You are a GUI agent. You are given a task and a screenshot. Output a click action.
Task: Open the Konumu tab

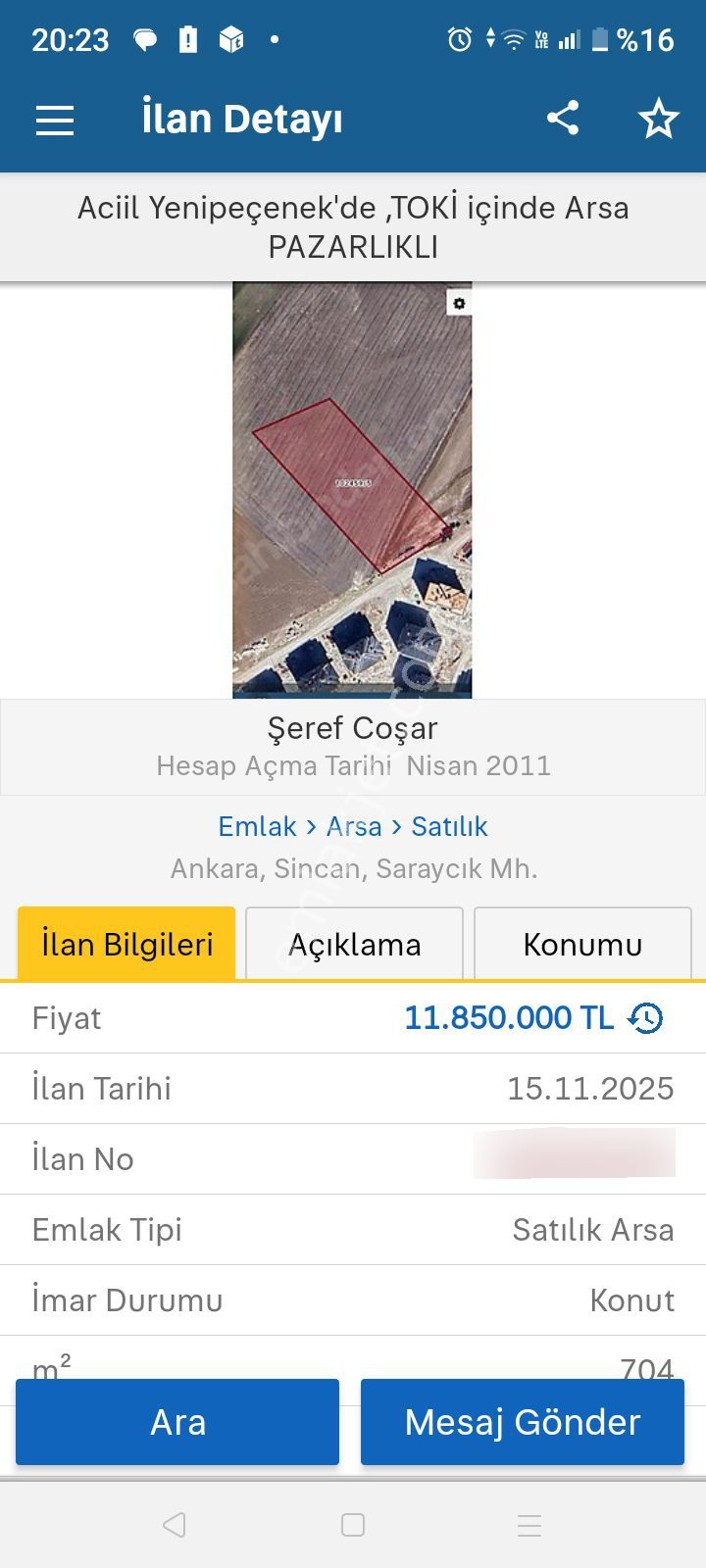click(x=582, y=943)
